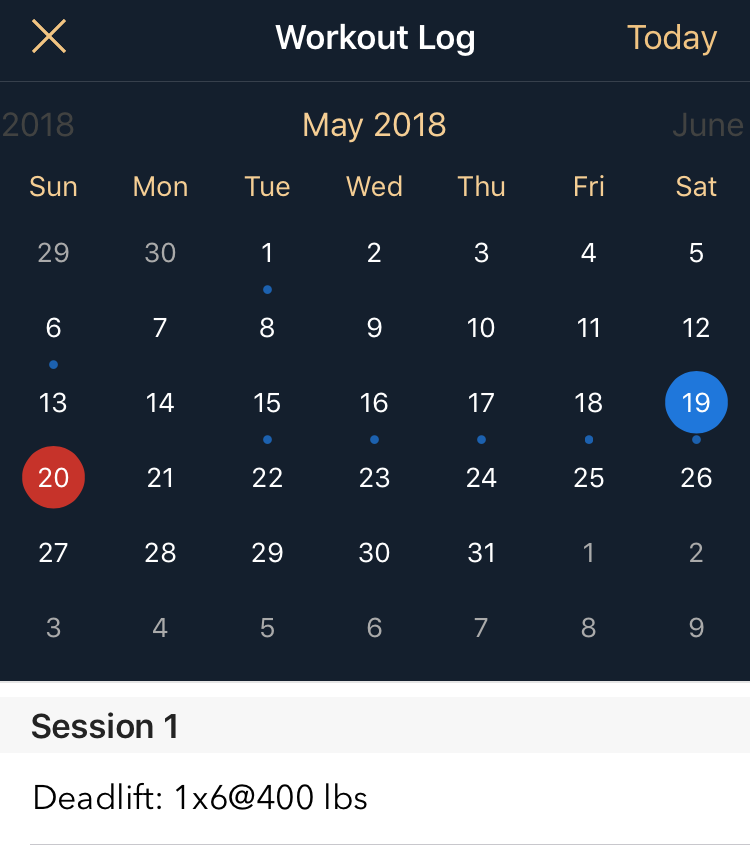This screenshot has width=750, height=859.
Task: Check the session logged May 18
Action: click(x=588, y=402)
